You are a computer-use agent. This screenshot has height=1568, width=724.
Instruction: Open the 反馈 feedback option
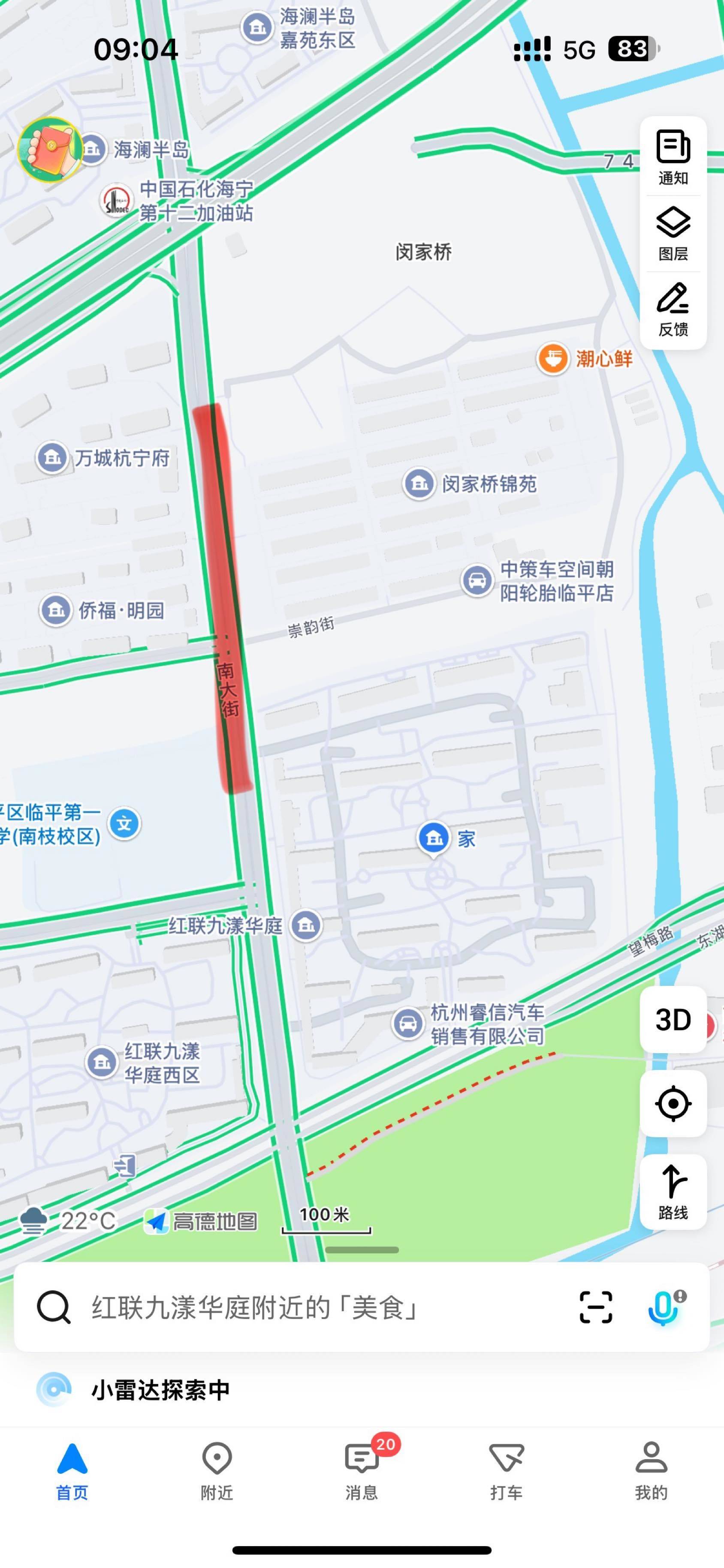673,310
